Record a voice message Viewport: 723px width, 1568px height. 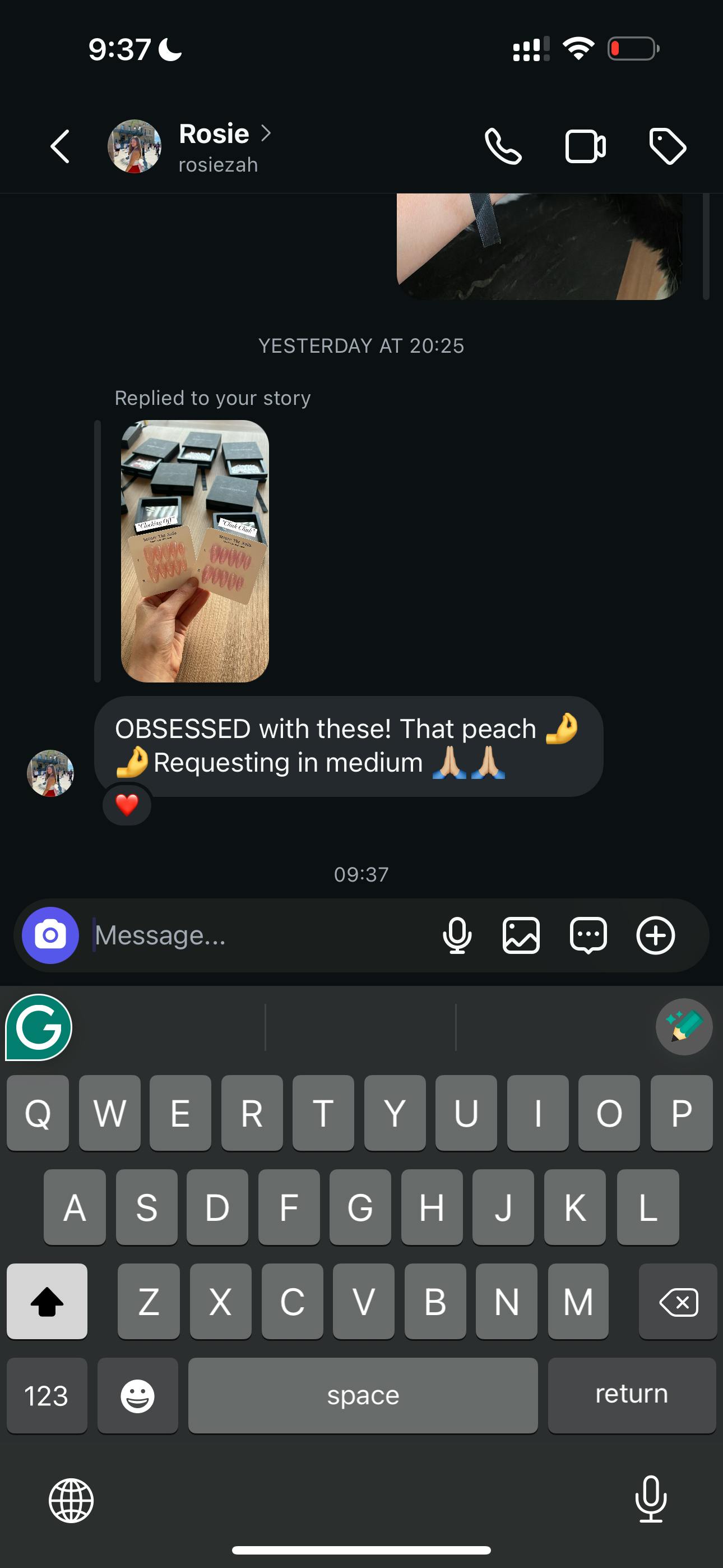[457, 935]
